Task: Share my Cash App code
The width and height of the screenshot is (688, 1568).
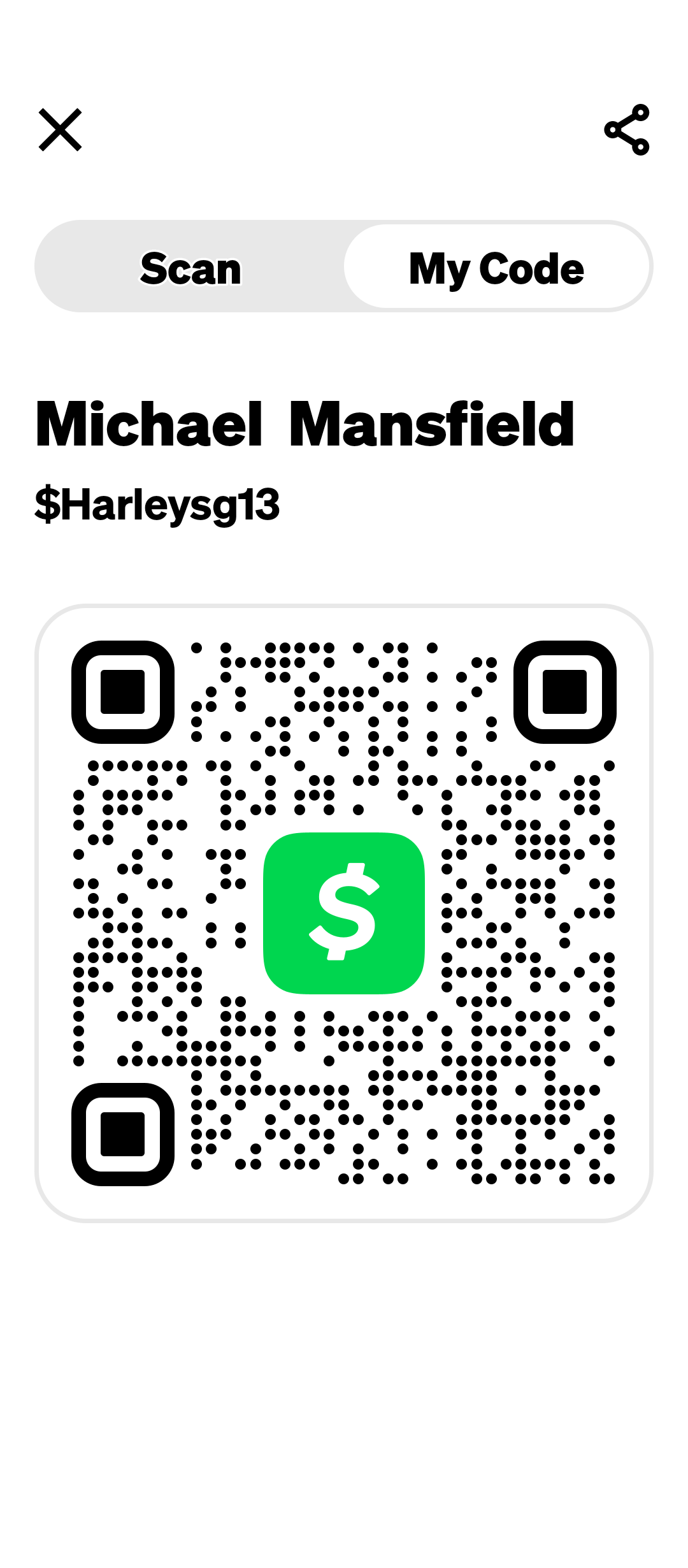Action: 627,130
